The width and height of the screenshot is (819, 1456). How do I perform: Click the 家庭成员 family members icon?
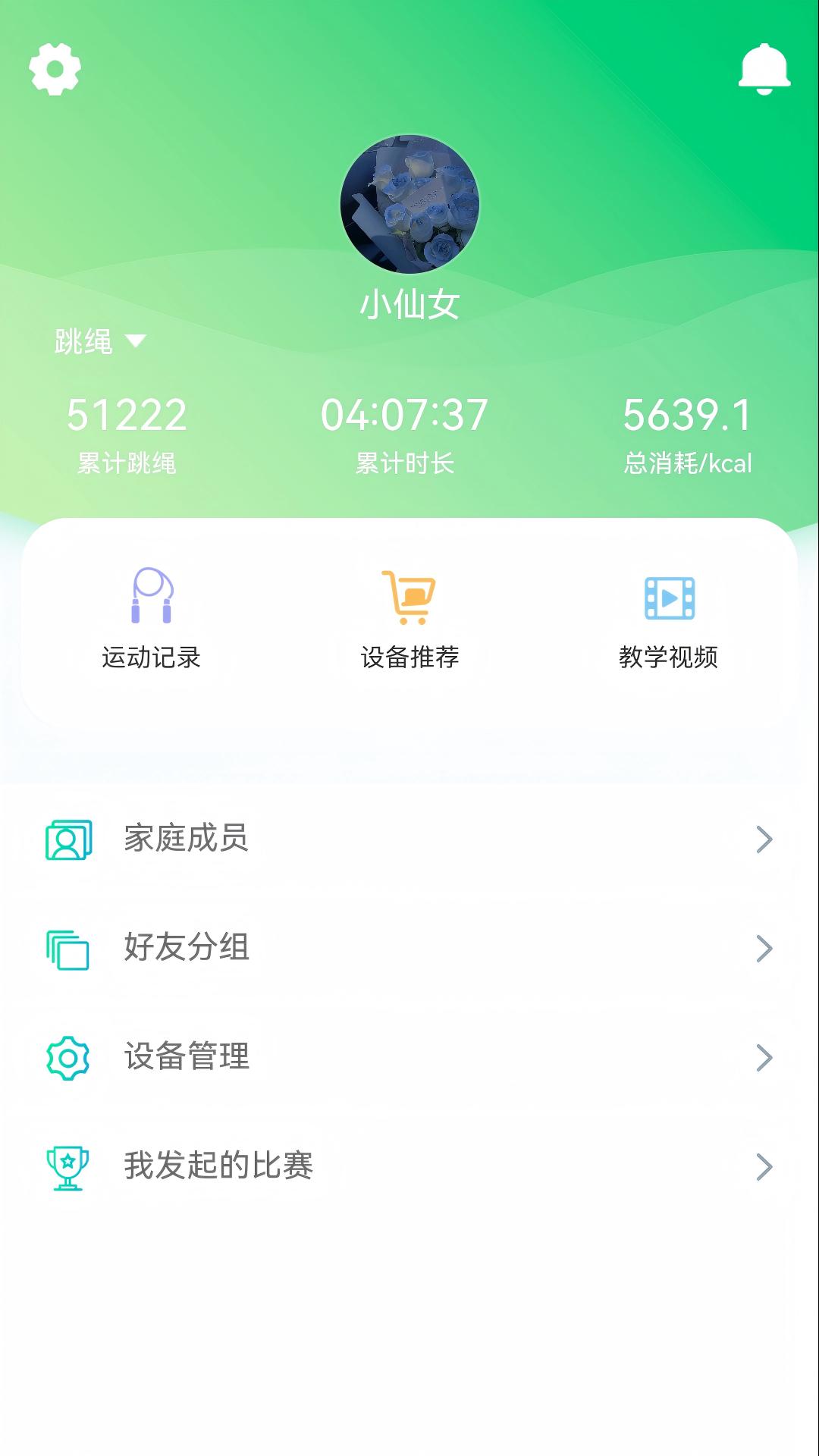[68, 838]
